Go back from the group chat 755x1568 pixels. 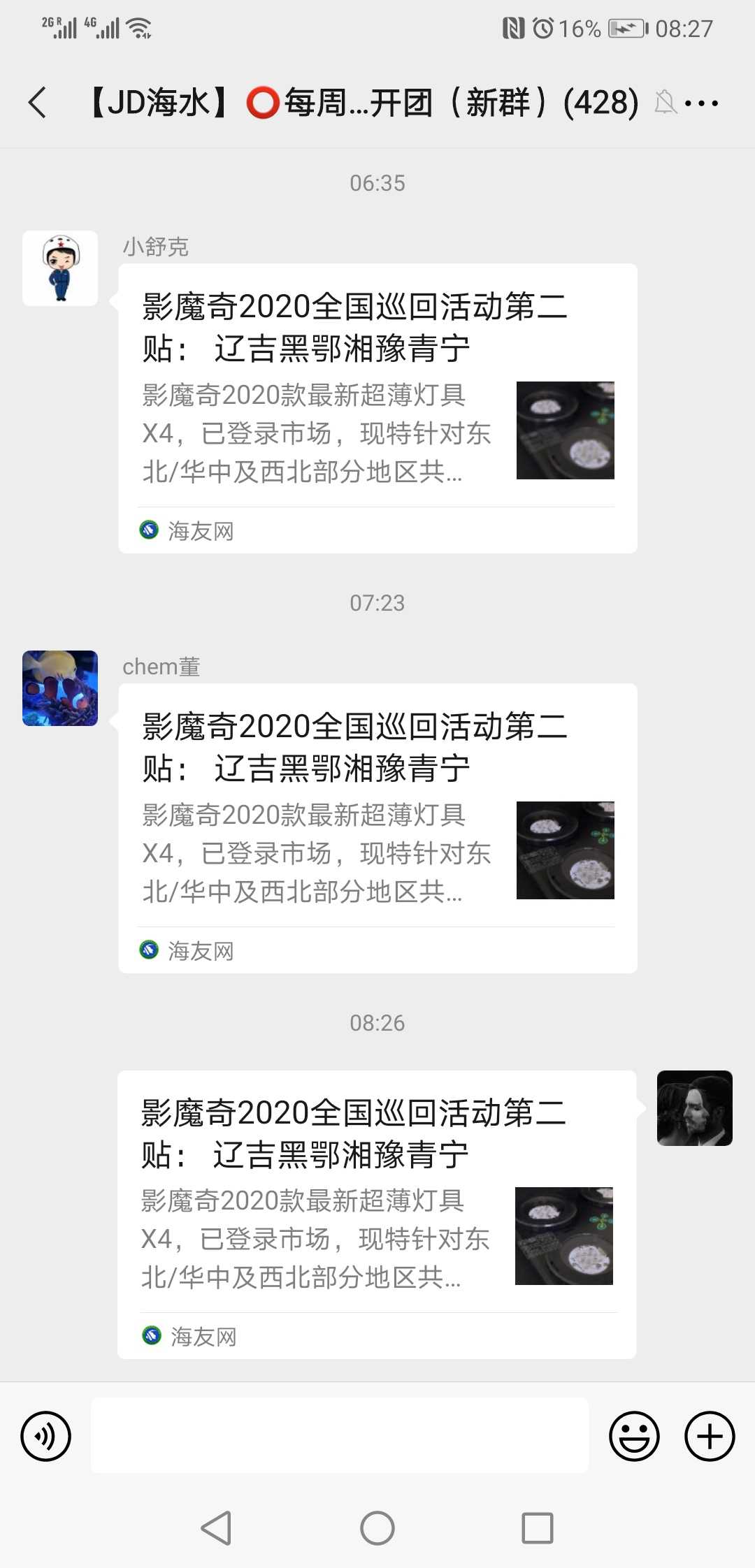(x=38, y=103)
